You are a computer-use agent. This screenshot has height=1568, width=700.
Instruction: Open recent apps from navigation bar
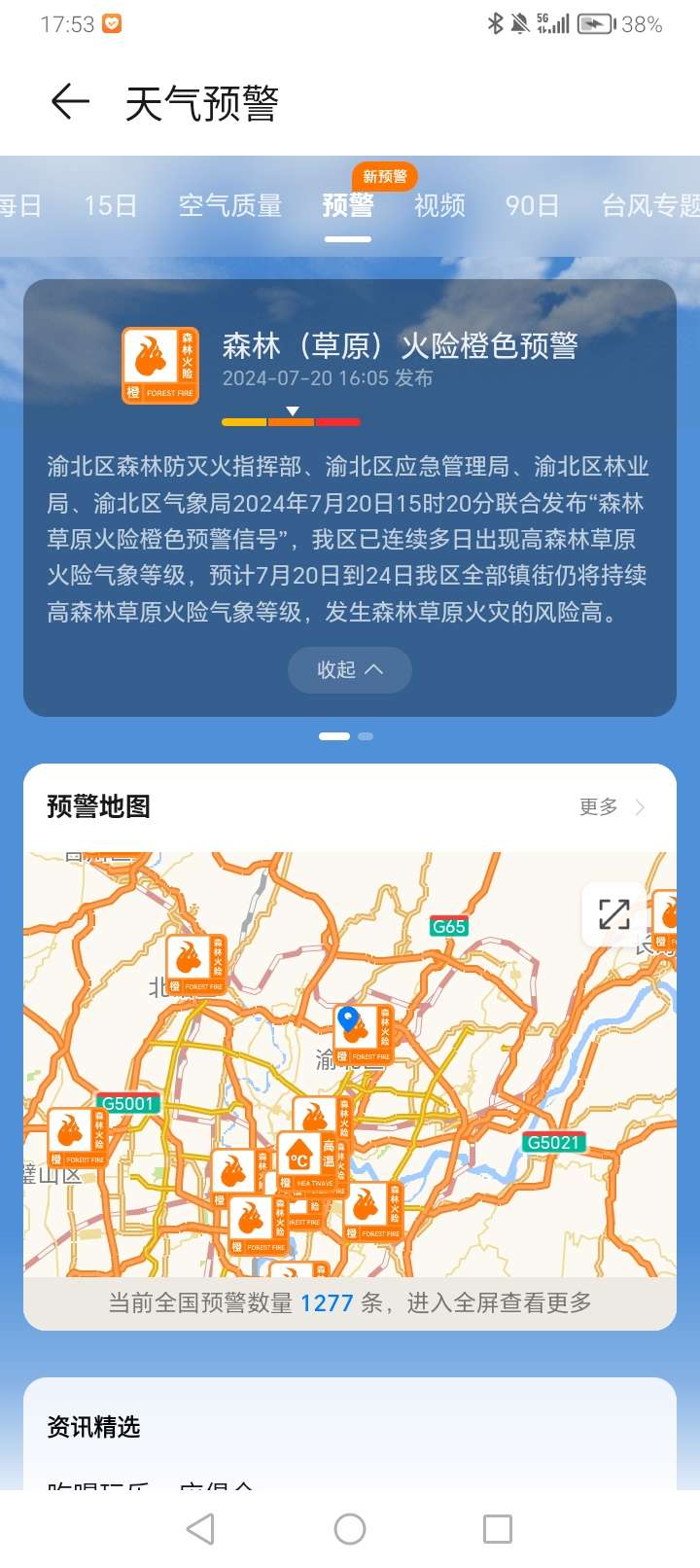point(497,1529)
